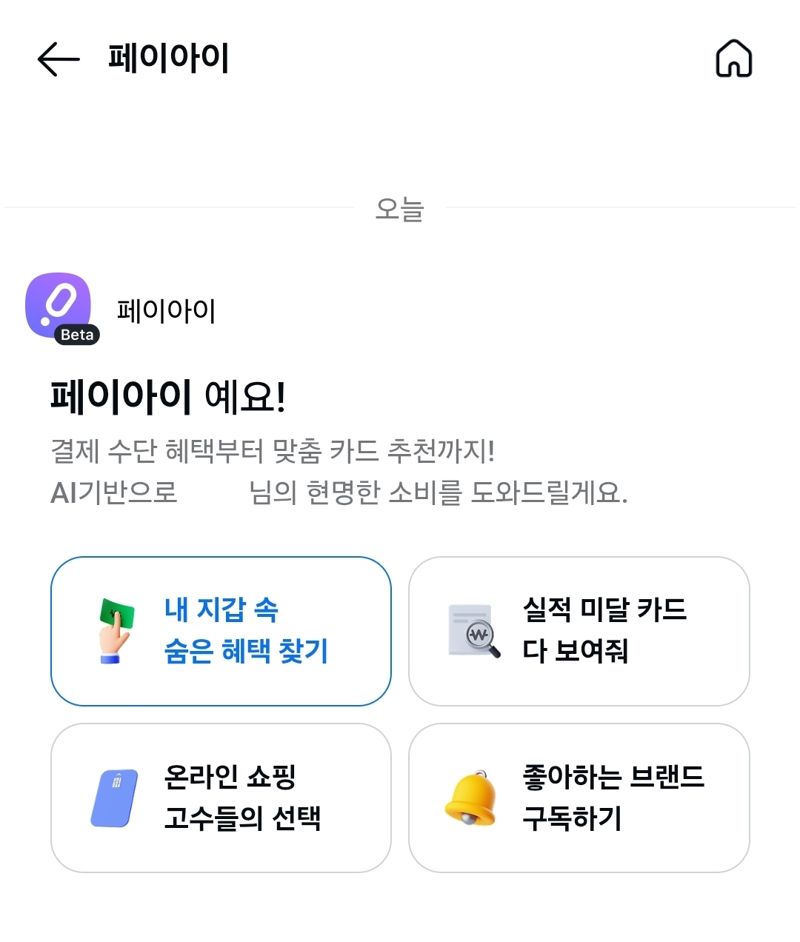Screen dimensions: 800x942
Task: Click the 오늘 date divider label
Action: [400, 208]
